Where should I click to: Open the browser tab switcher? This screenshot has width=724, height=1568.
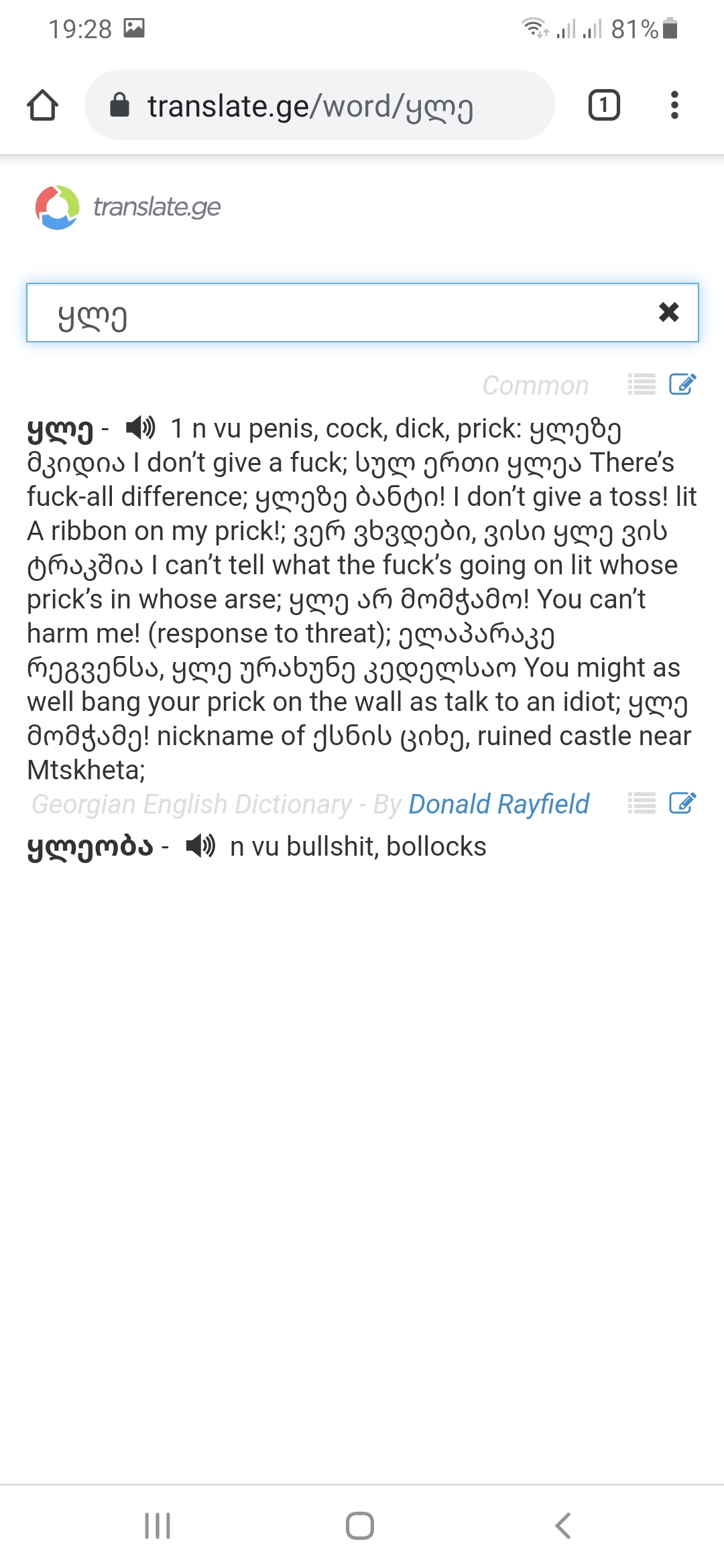tap(604, 105)
